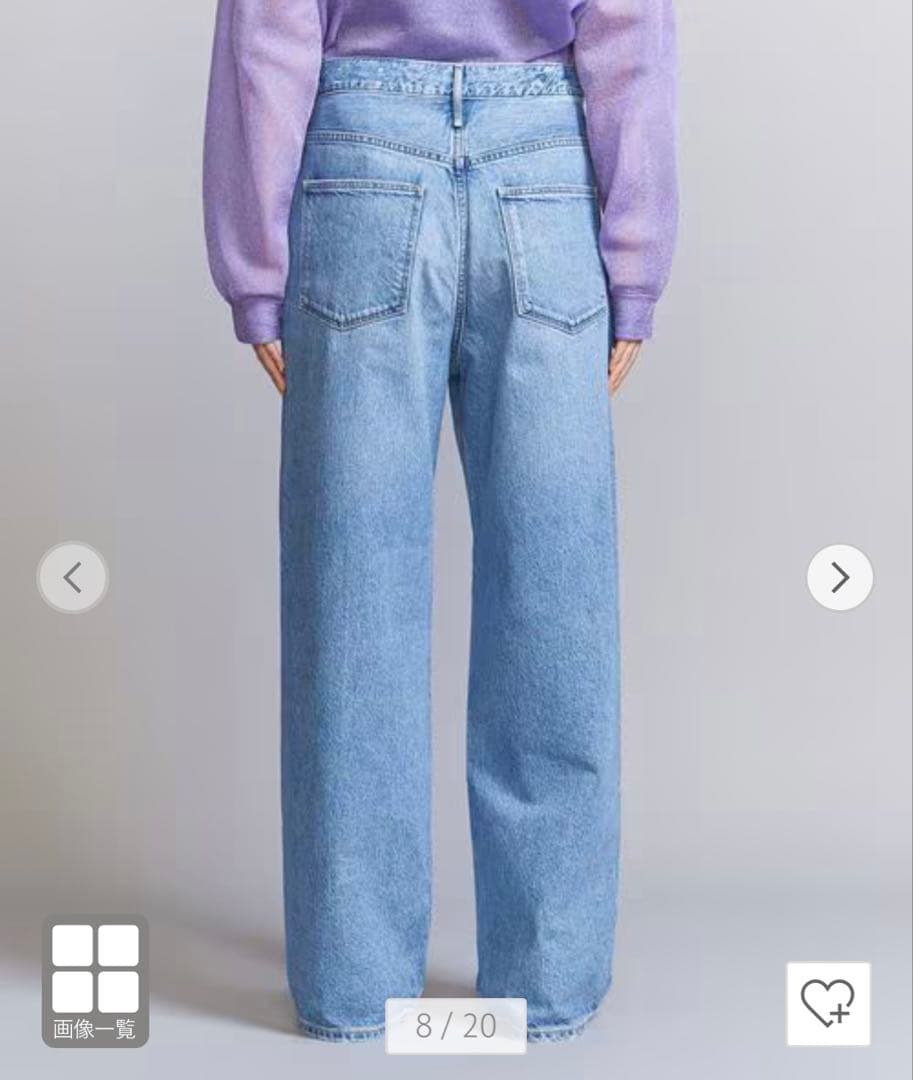Add this item to favorites
The width and height of the screenshot is (913, 1080).
pos(828,1003)
